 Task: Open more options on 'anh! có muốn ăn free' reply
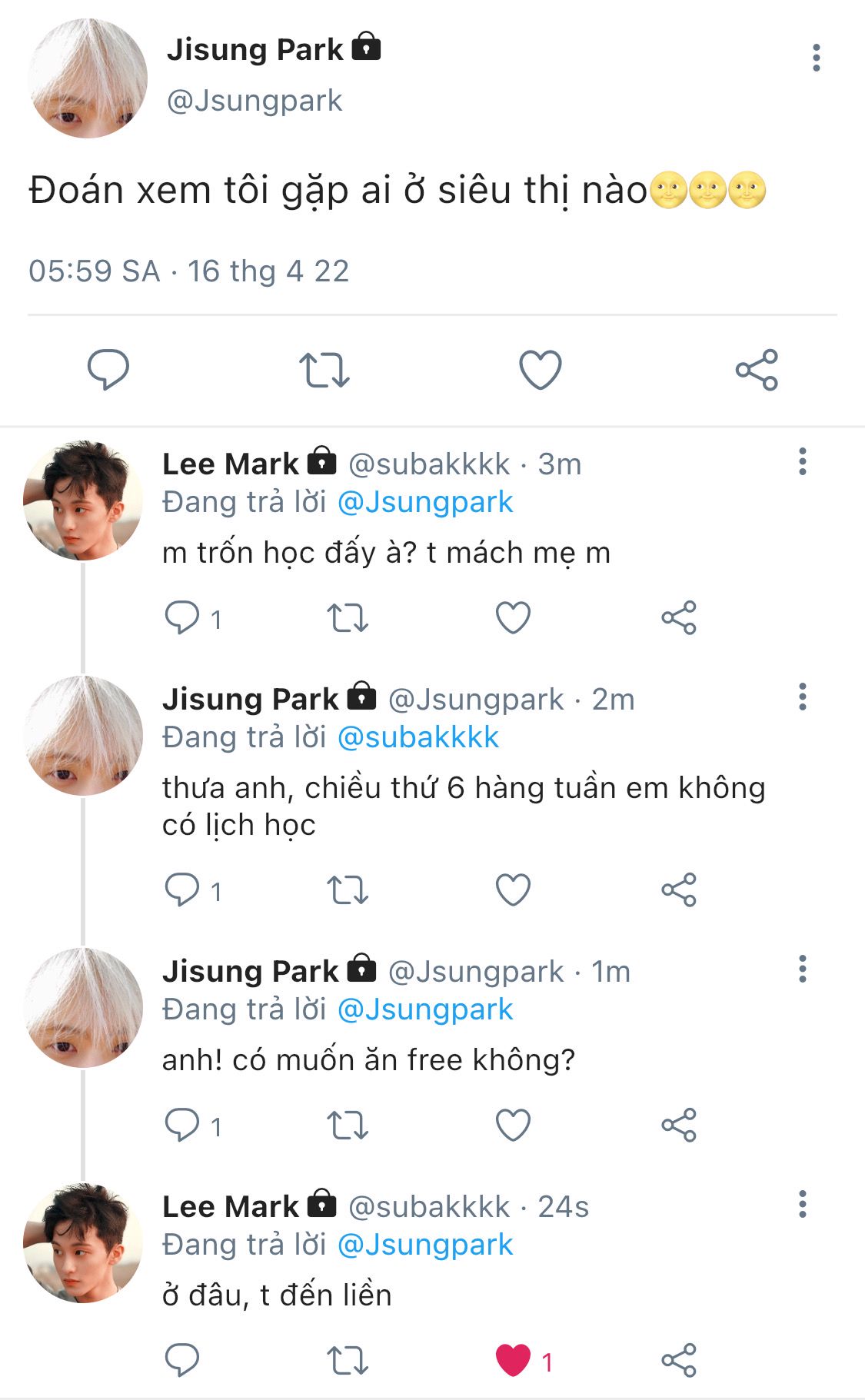click(x=802, y=969)
